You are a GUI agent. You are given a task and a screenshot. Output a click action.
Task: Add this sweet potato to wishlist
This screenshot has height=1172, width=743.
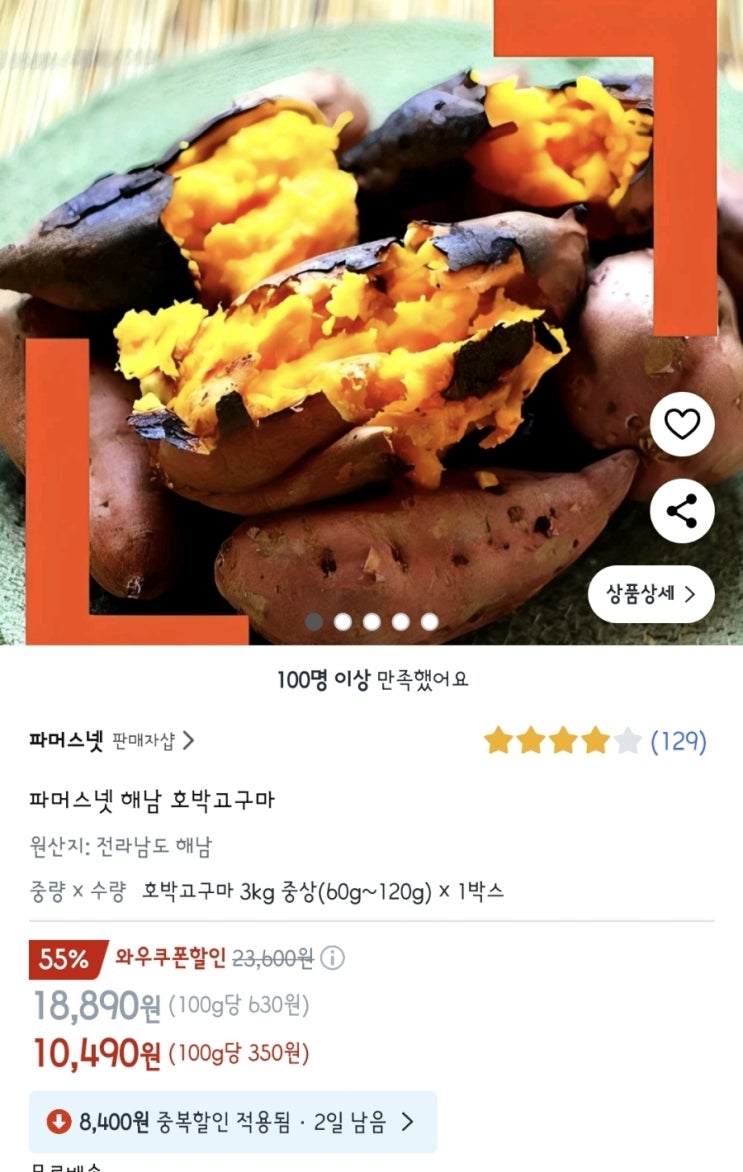tap(682, 425)
